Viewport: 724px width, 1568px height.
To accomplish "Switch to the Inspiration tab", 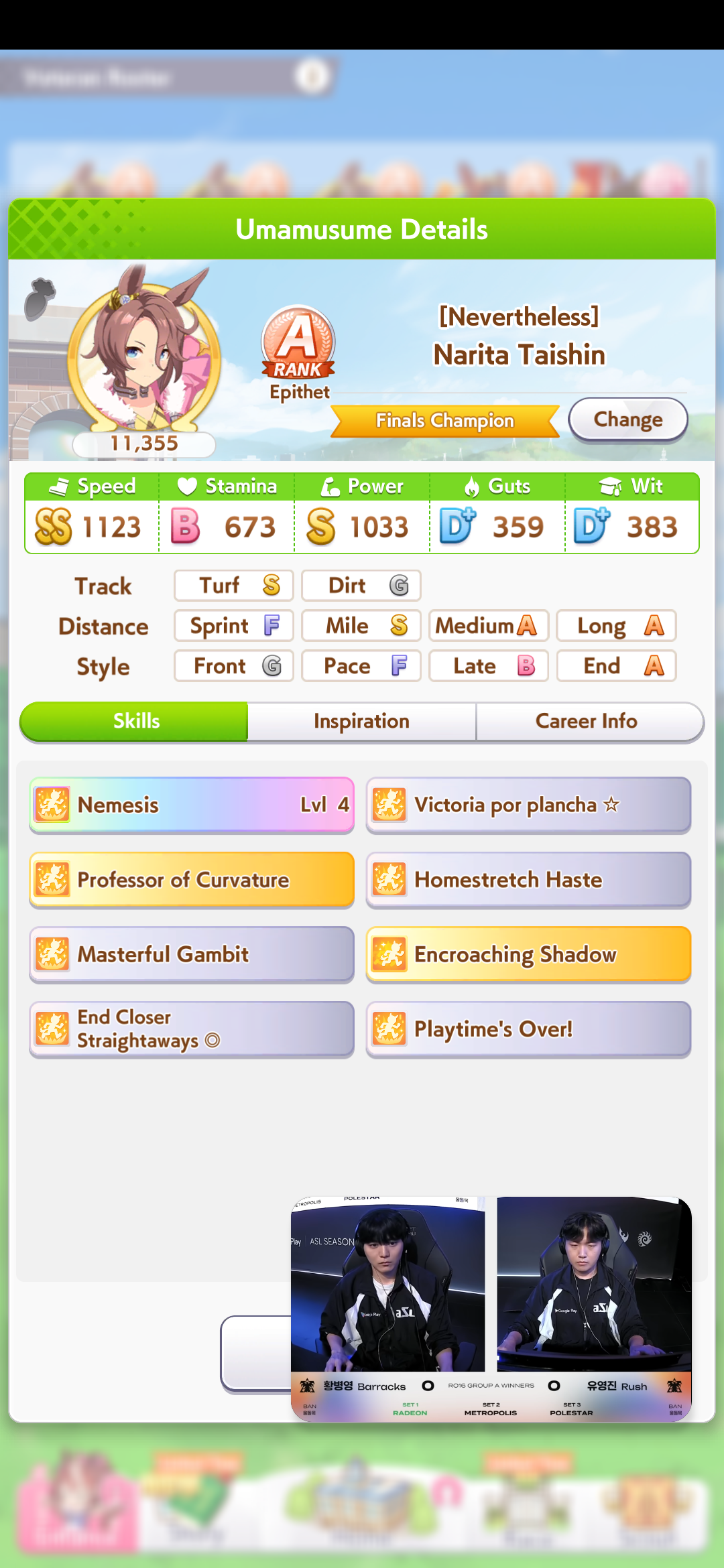I will (362, 722).
